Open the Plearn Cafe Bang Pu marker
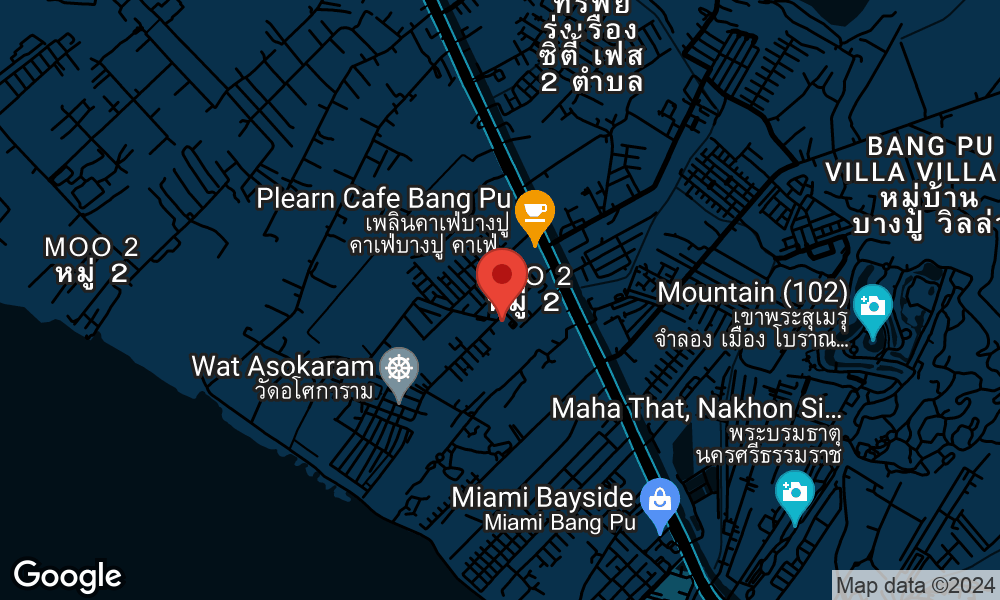The image size is (1000, 600). (535, 212)
